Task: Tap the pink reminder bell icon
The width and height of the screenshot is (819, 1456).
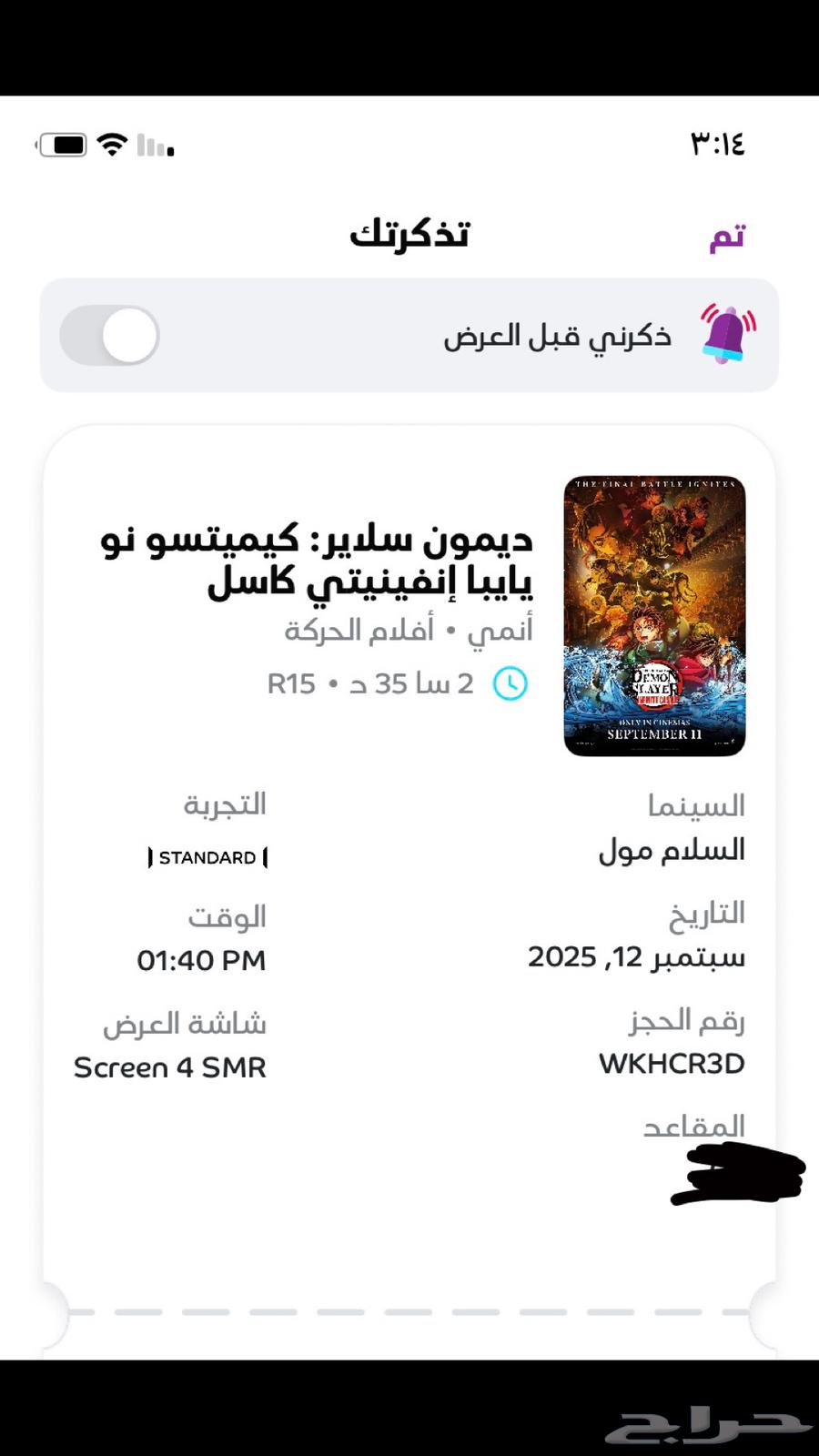Action: [x=723, y=335]
